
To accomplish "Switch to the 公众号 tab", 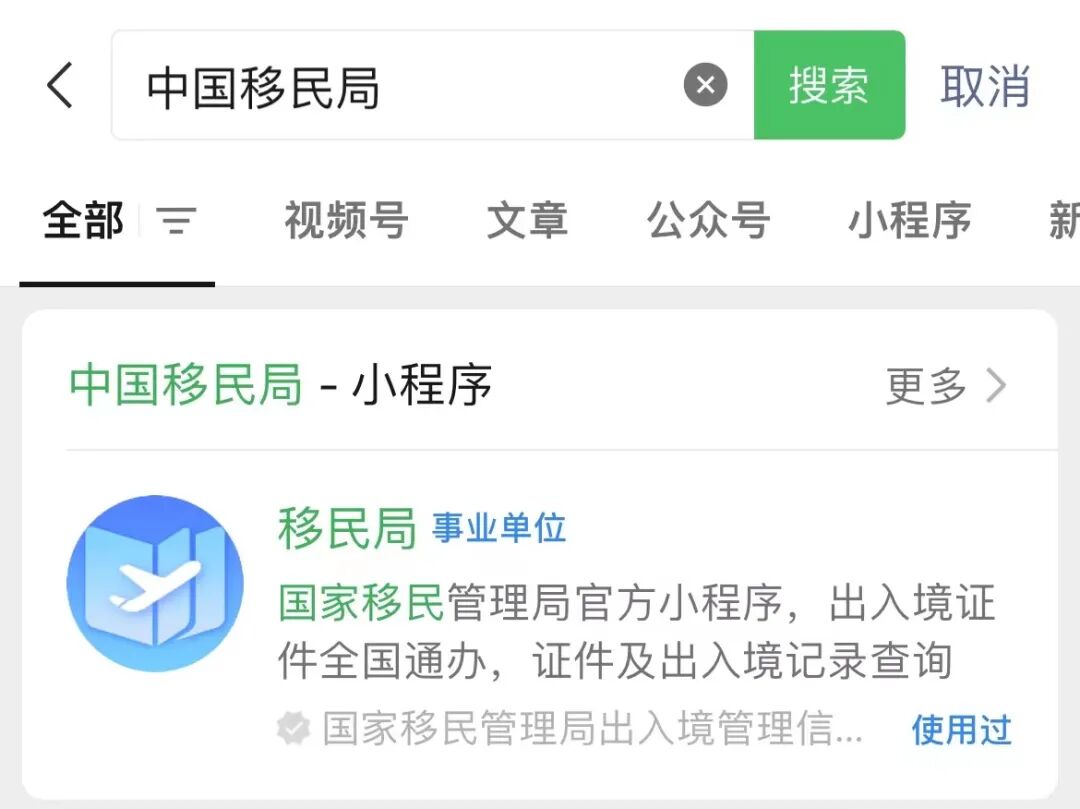I will point(708,220).
